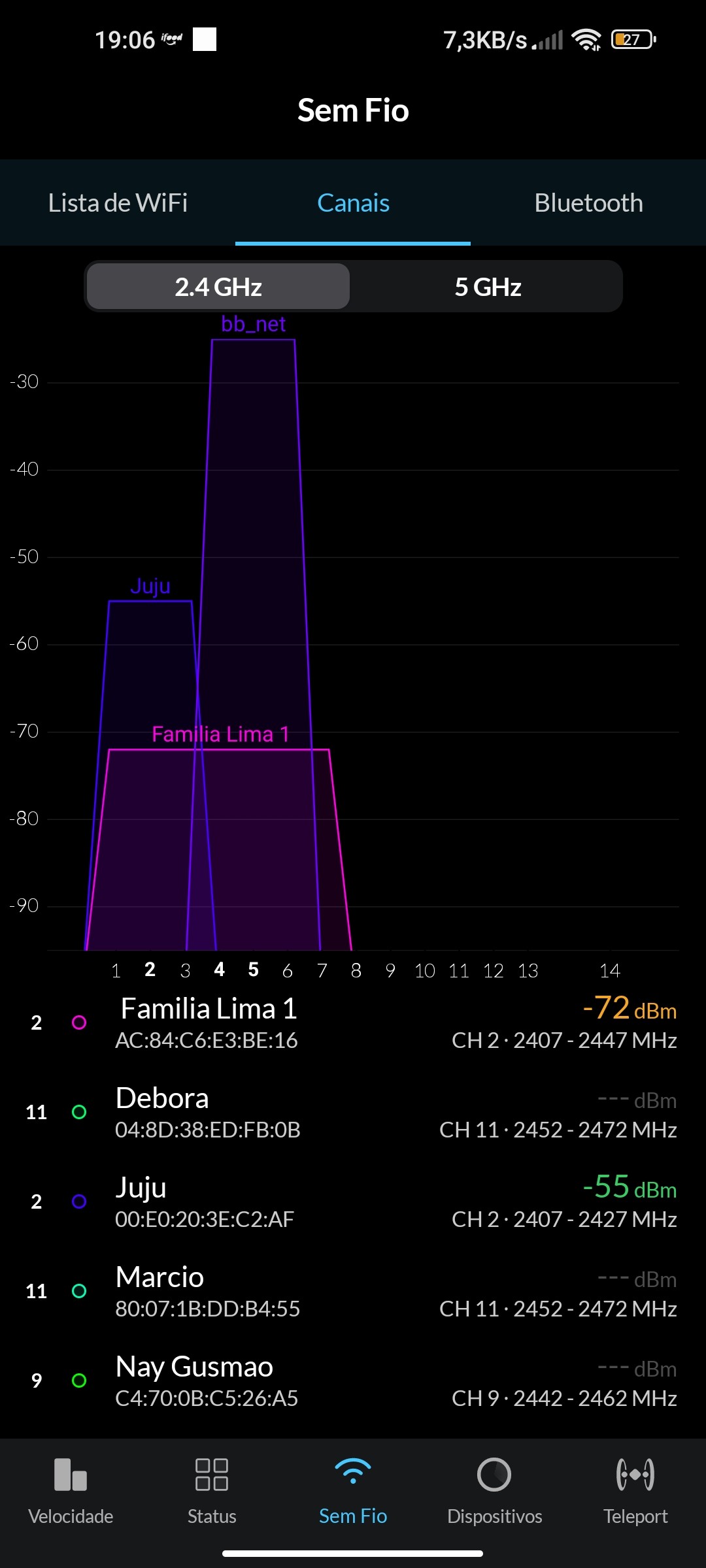View the Marcio network entry
706x1568 pixels.
[x=353, y=1292]
